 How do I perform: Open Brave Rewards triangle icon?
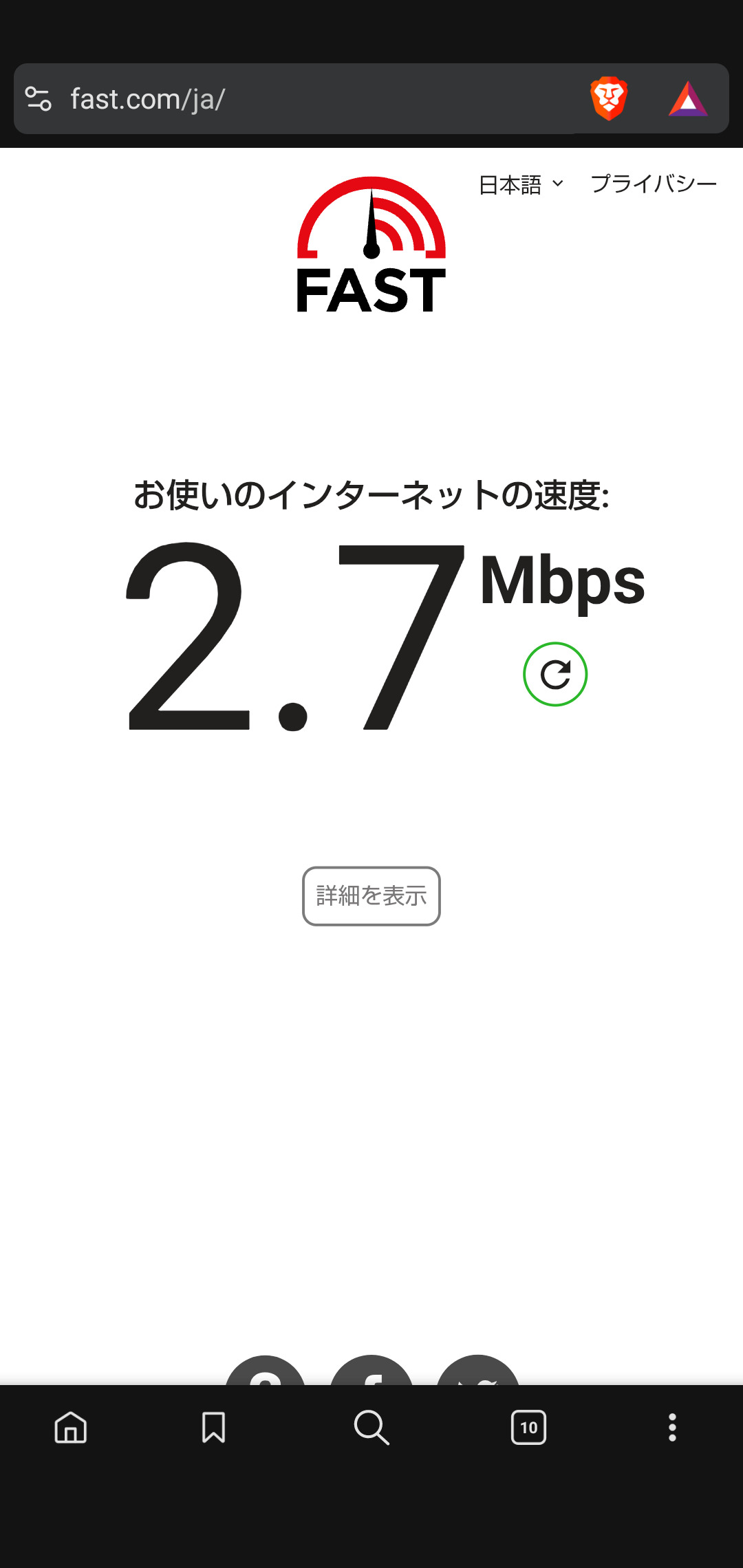point(688,99)
